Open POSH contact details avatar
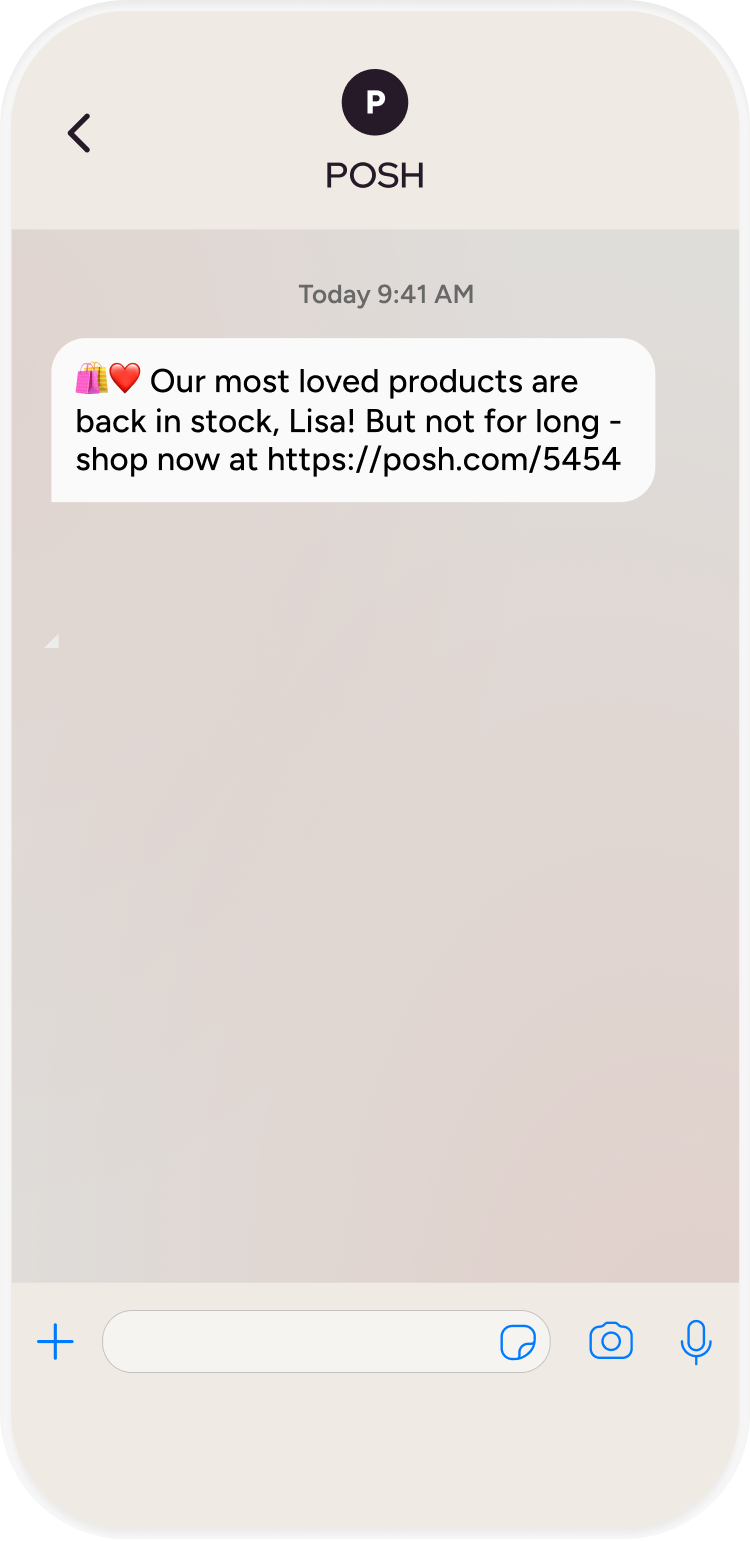 [x=375, y=102]
